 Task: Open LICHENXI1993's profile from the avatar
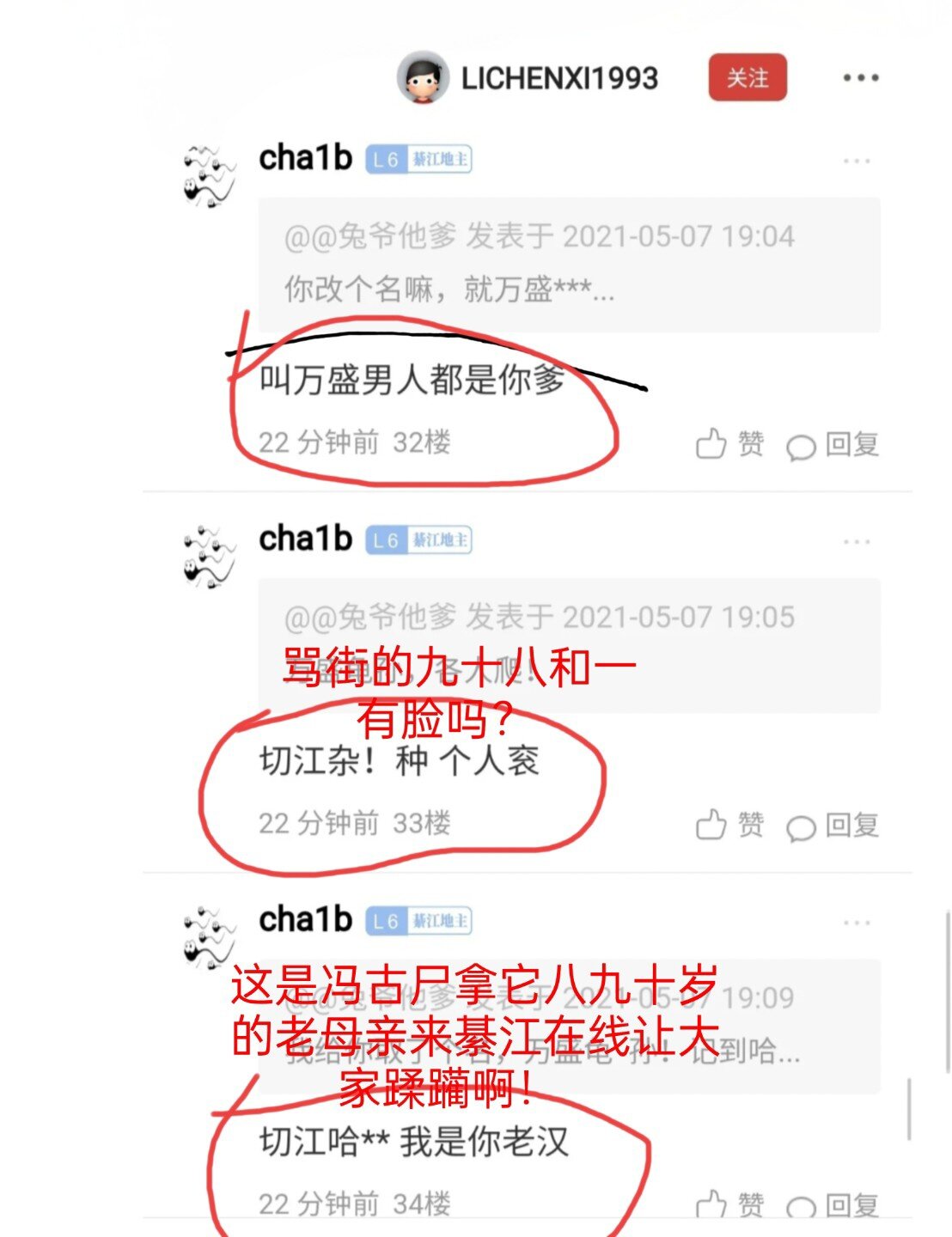tap(423, 78)
